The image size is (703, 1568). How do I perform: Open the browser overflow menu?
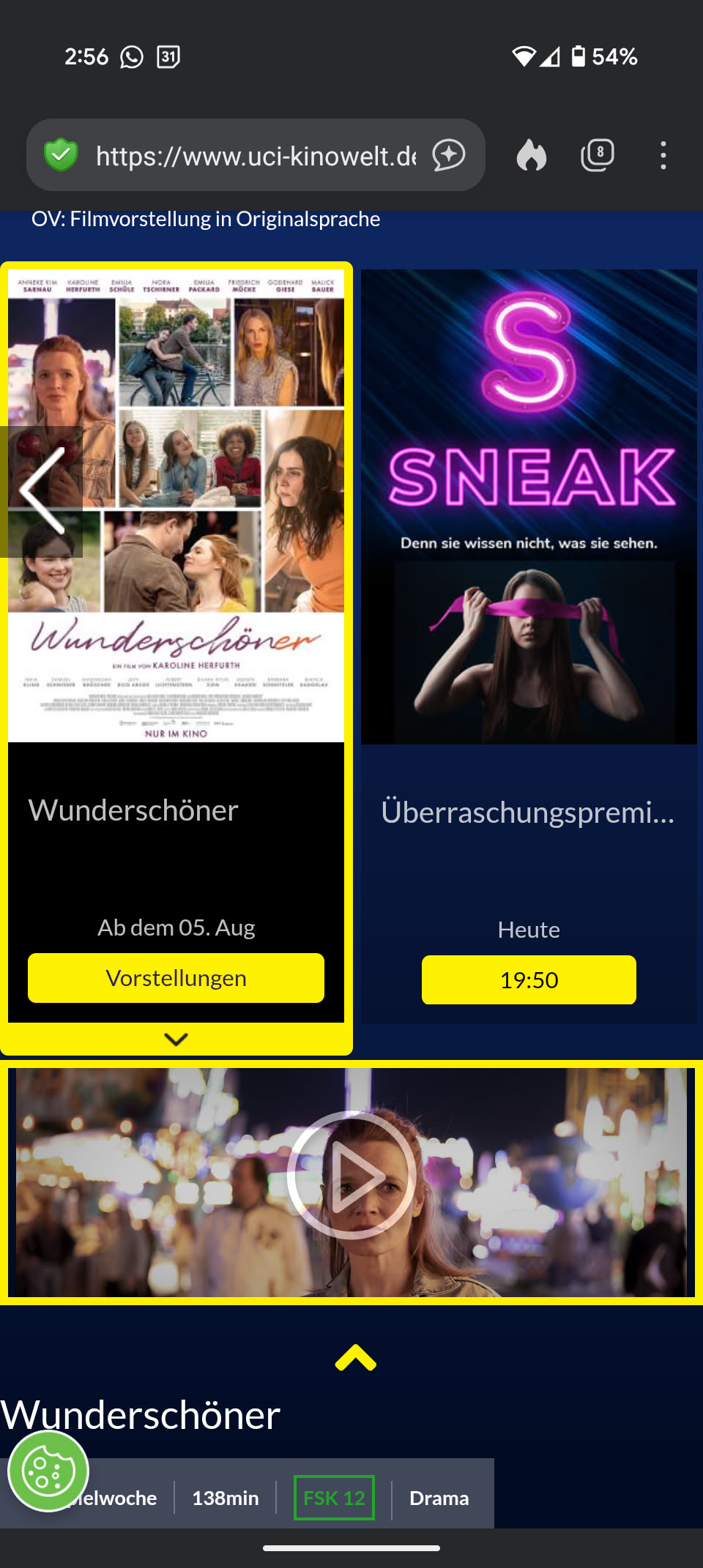663,155
